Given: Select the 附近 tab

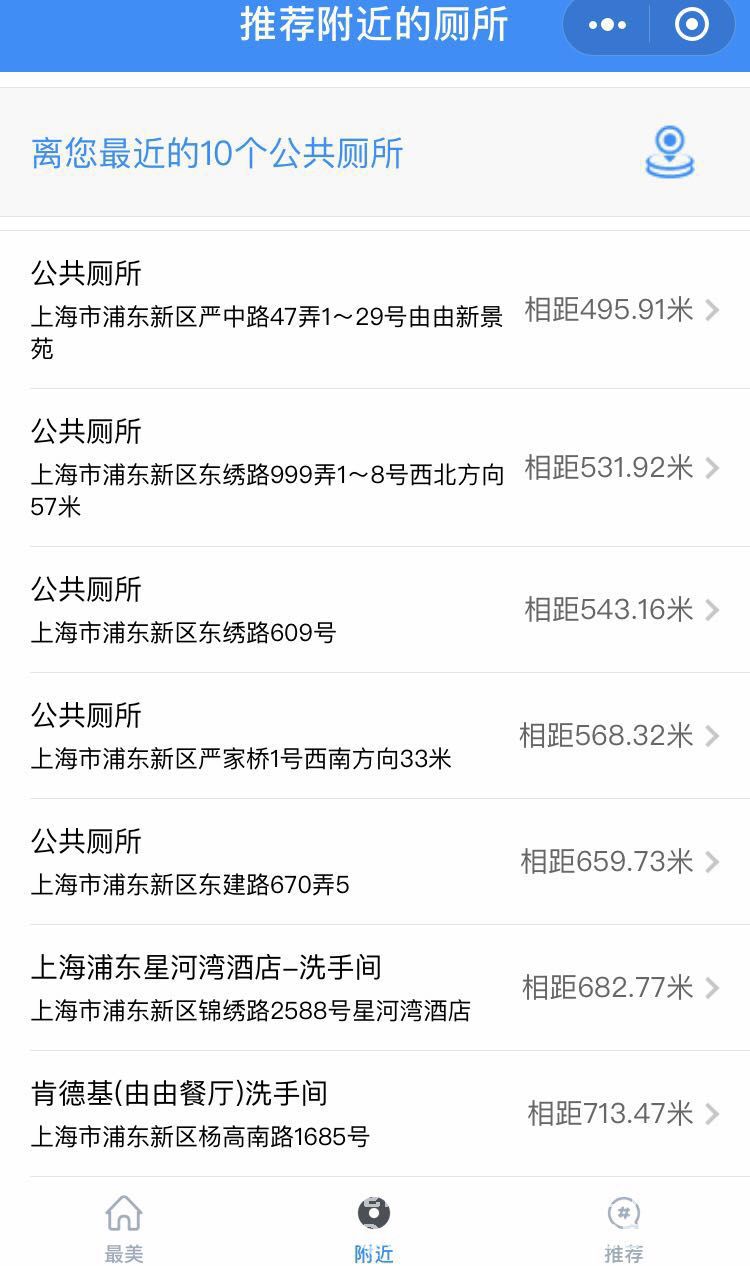Looking at the screenshot, I should 374,1228.
